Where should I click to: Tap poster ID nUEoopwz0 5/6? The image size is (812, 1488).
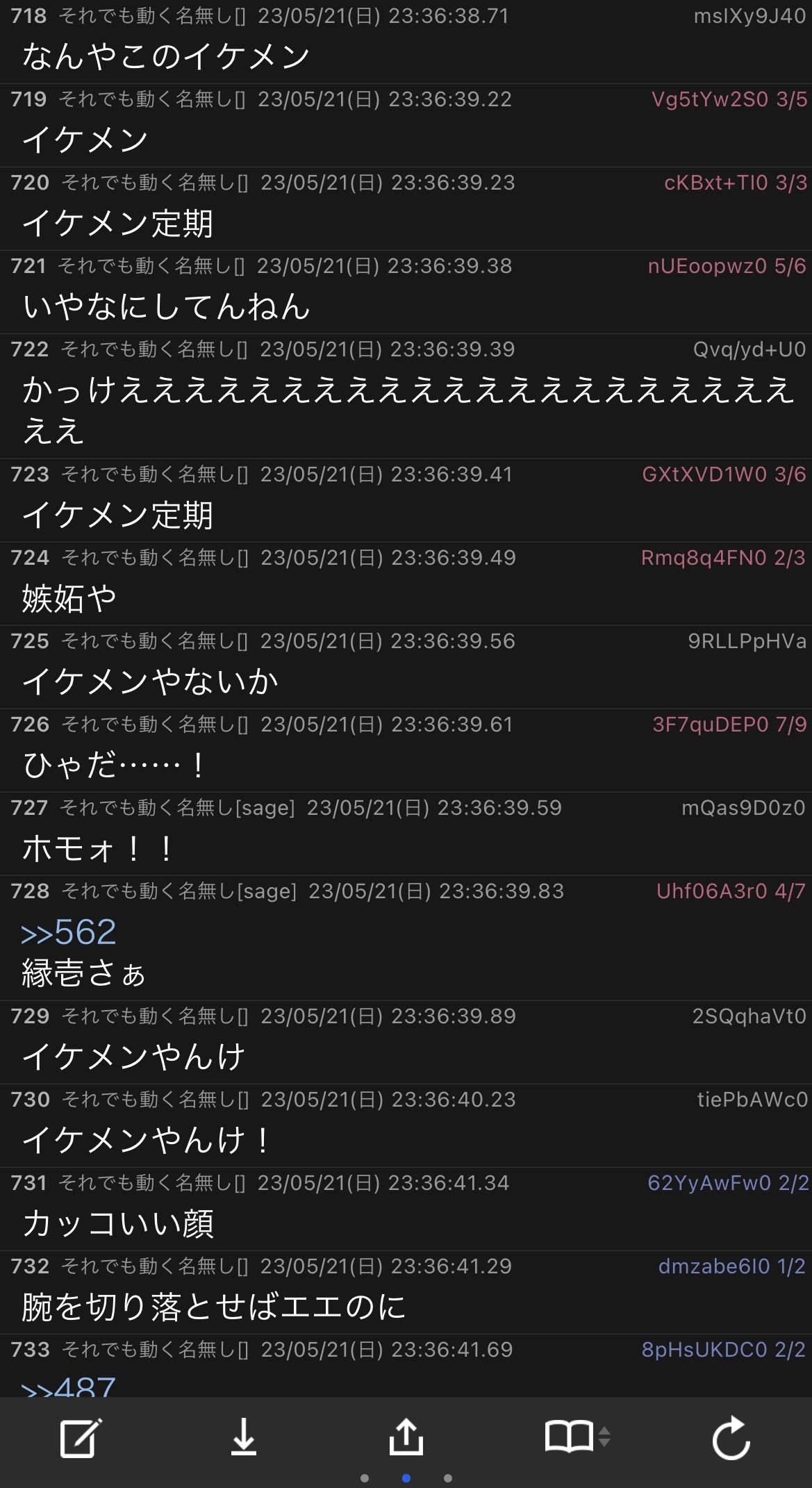(x=727, y=266)
